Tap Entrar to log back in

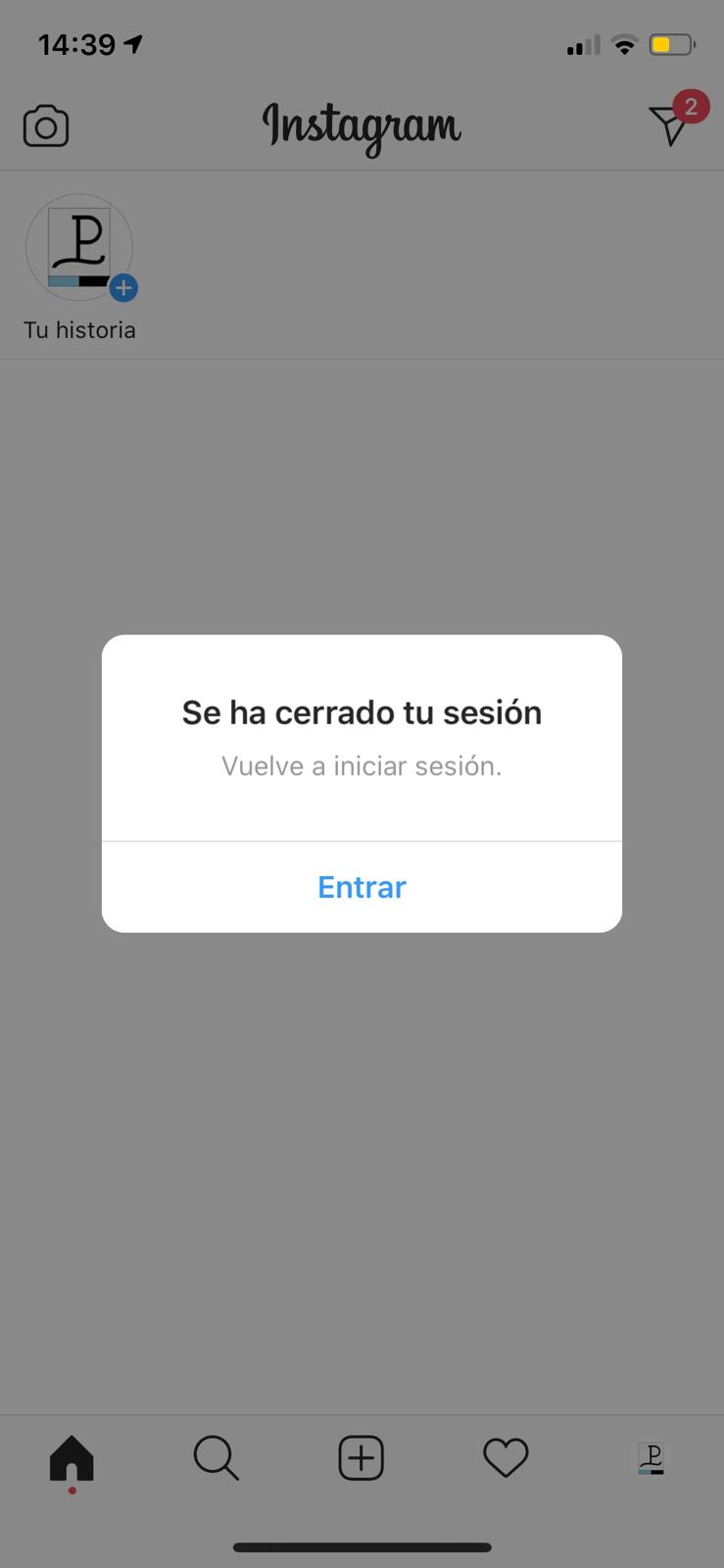point(362,887)
